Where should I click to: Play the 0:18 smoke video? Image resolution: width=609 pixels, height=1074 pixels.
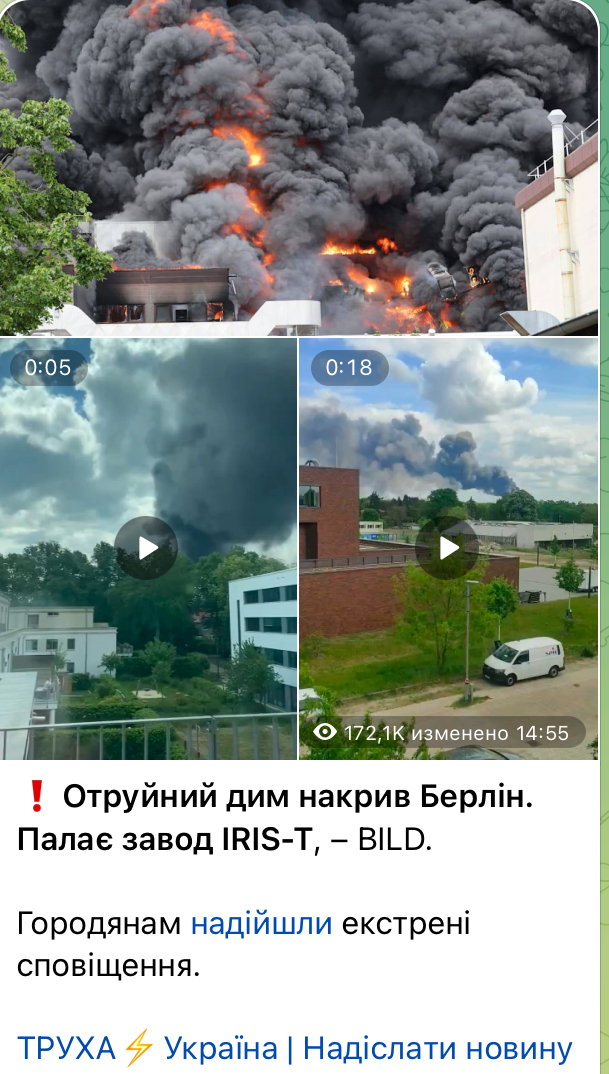coord(447,548)
